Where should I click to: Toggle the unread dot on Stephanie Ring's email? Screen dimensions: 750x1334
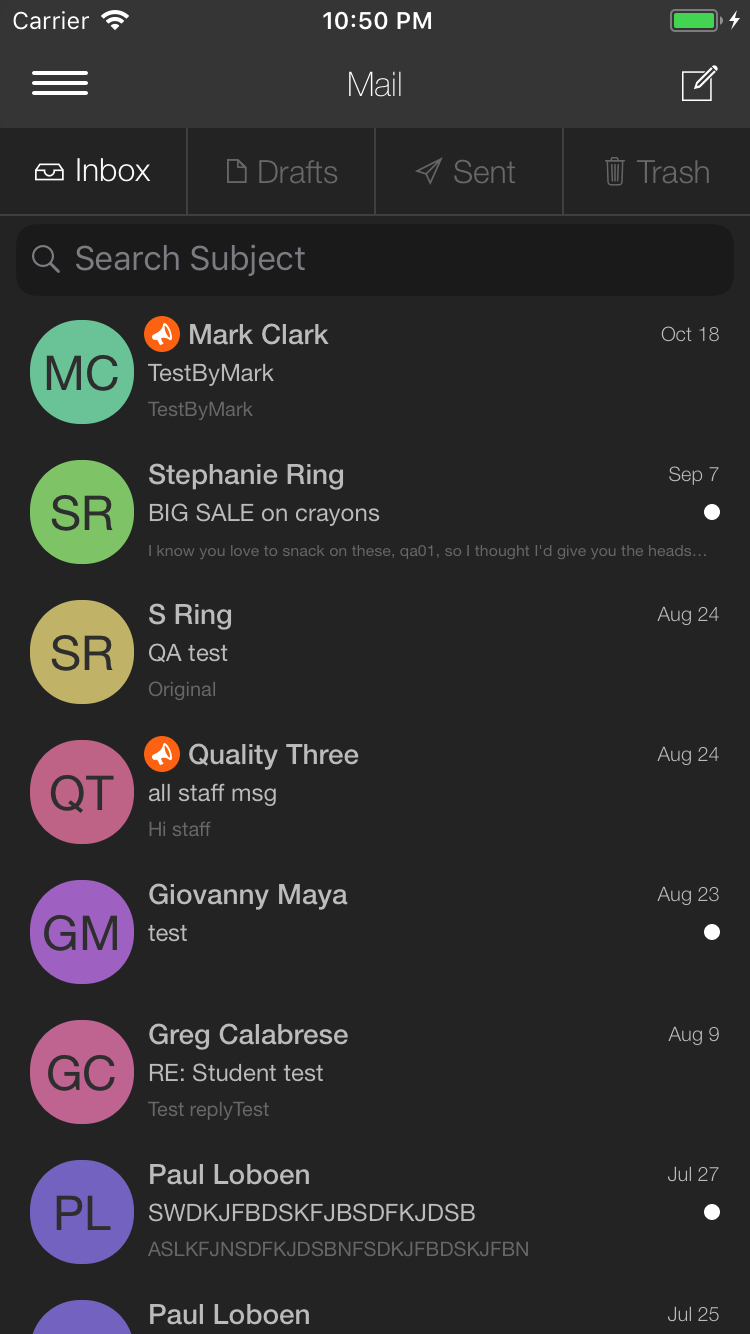tap(711, 512)
